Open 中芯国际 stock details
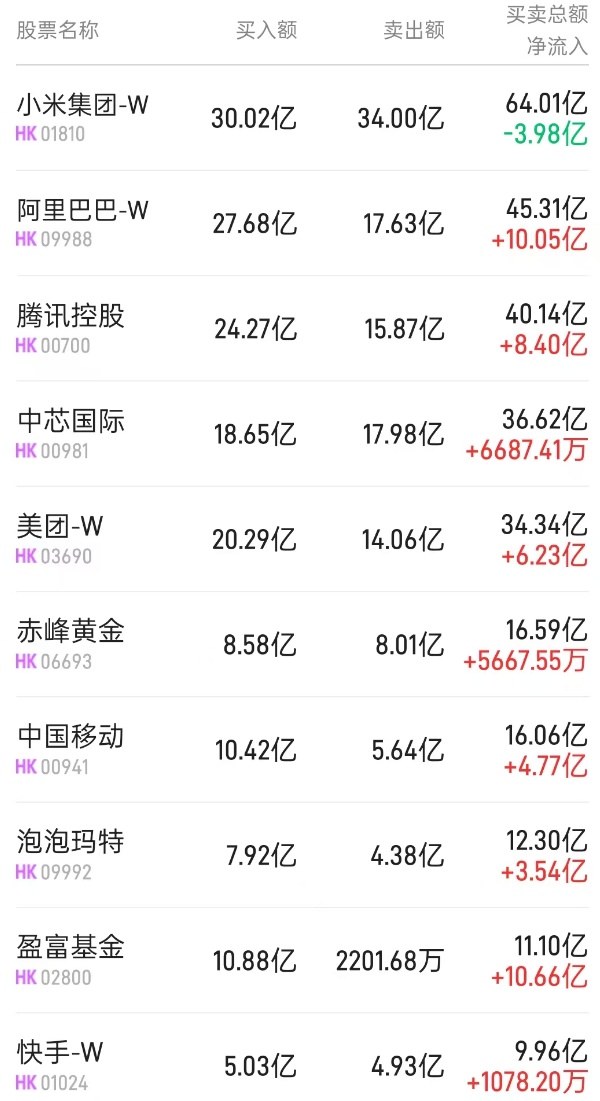This screenshot has width=600, height=1101. pos(71,421)
